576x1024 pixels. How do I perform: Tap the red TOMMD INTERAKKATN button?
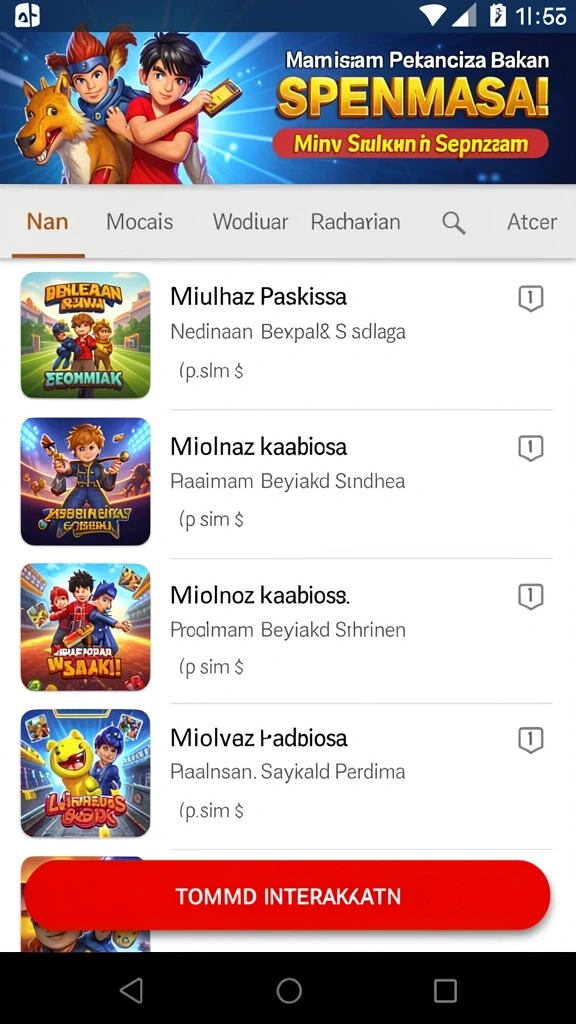[x=287, y=895]
